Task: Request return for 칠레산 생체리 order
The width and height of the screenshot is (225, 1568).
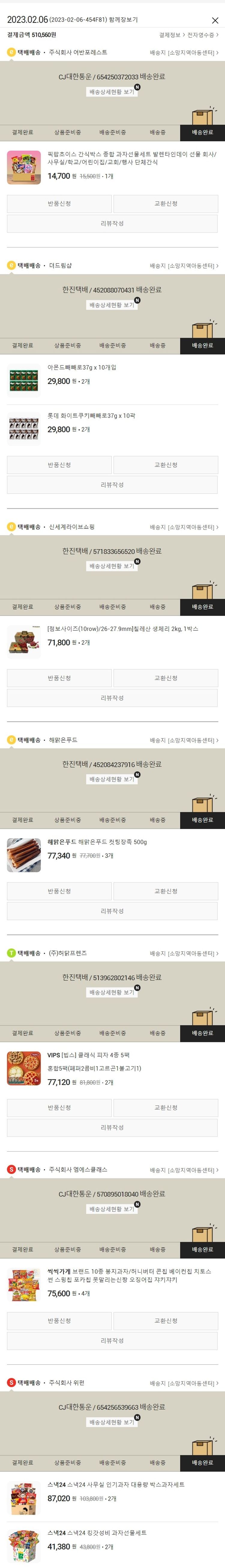Action: click(x=59, y=678)
